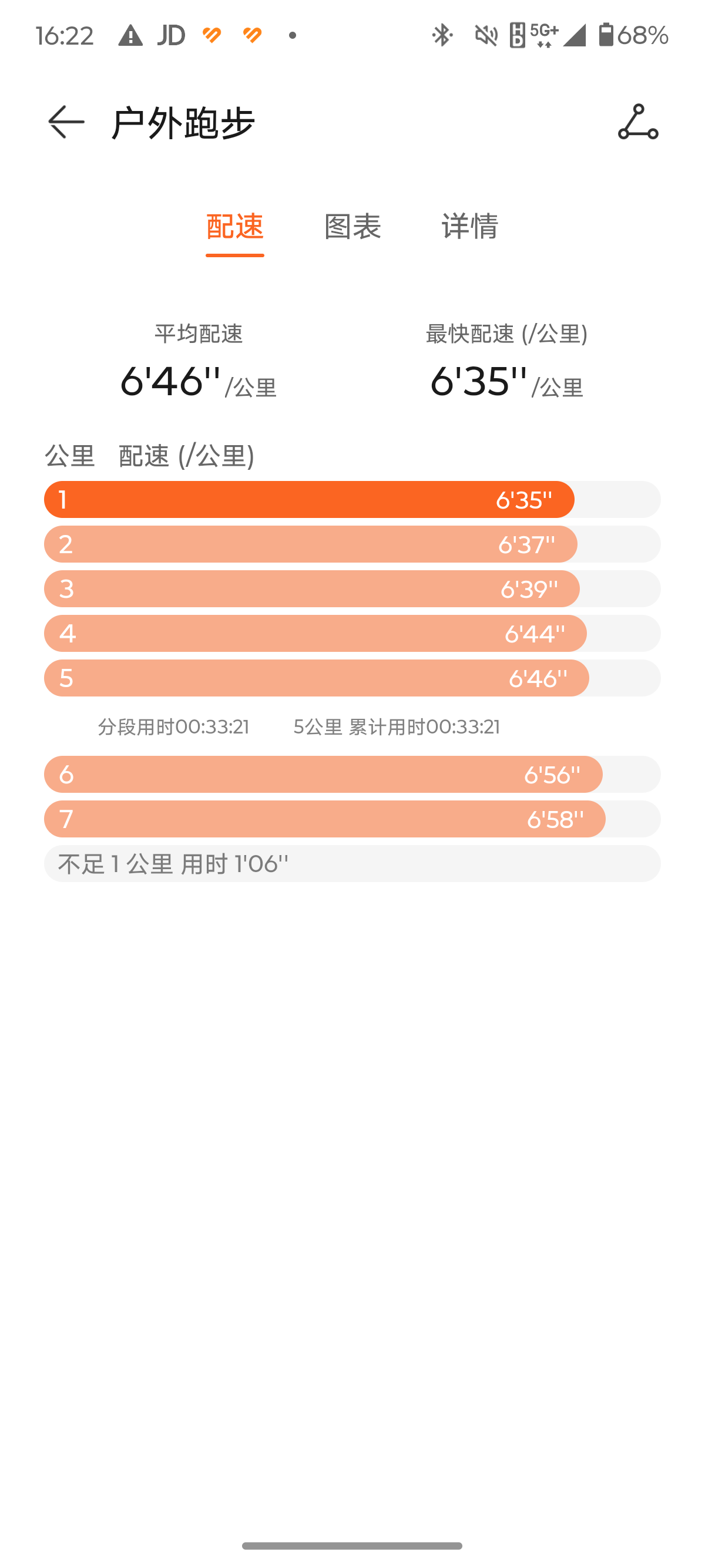Tap the 5公里 累计用时 text
Image resolution: width=705 pixels, height=1568 pixels.
(397, 727)
